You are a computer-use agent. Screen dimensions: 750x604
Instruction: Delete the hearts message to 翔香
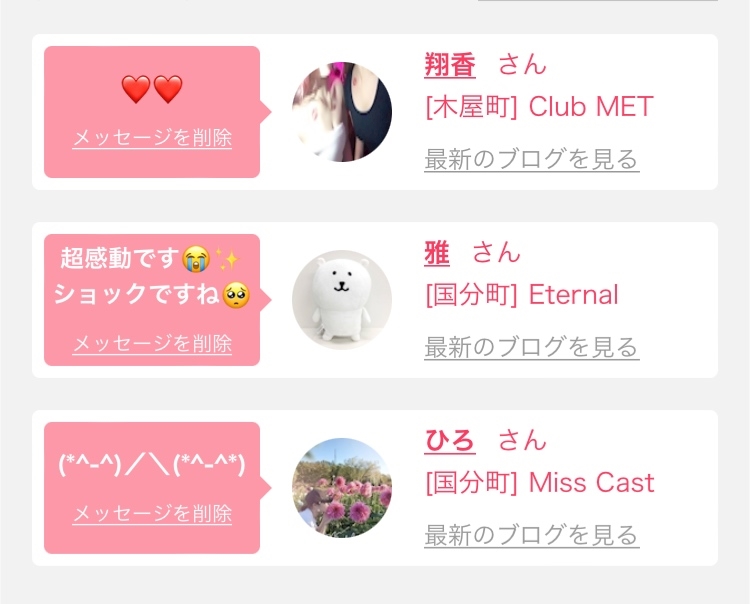pos(152,138)
